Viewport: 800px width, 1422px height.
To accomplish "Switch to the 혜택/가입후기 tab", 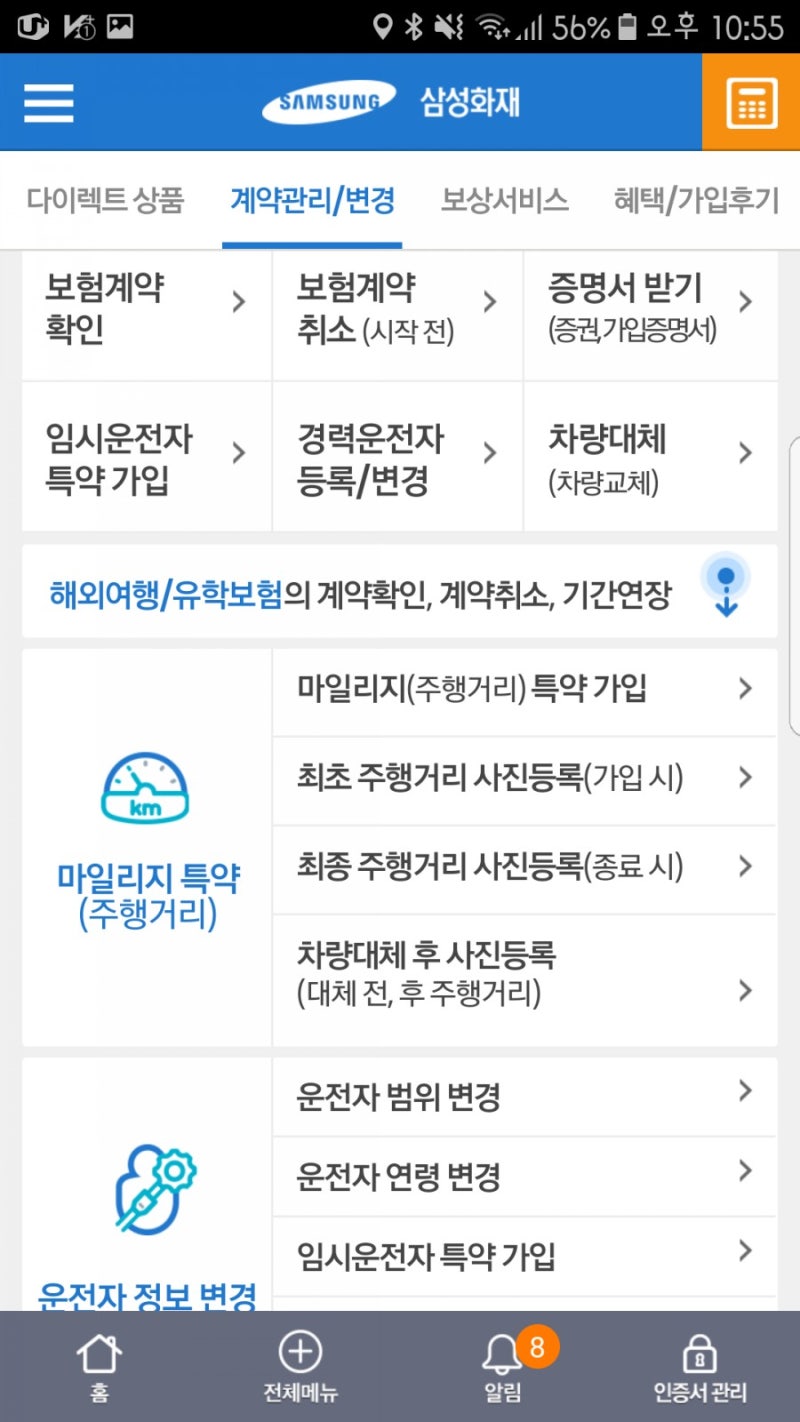I will 696,200.
